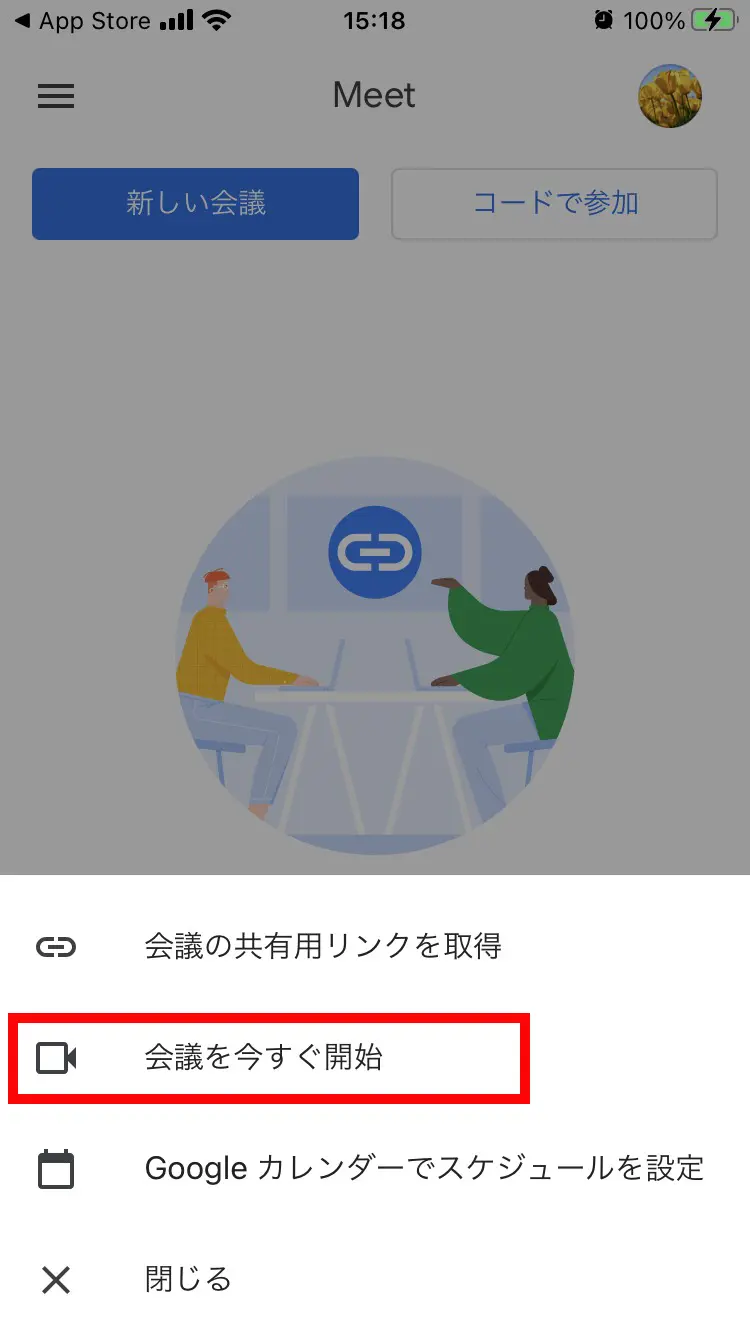Screen dimensions: 750x1334
Task: Click the alarm clock icon near battery
Action: 604,18
